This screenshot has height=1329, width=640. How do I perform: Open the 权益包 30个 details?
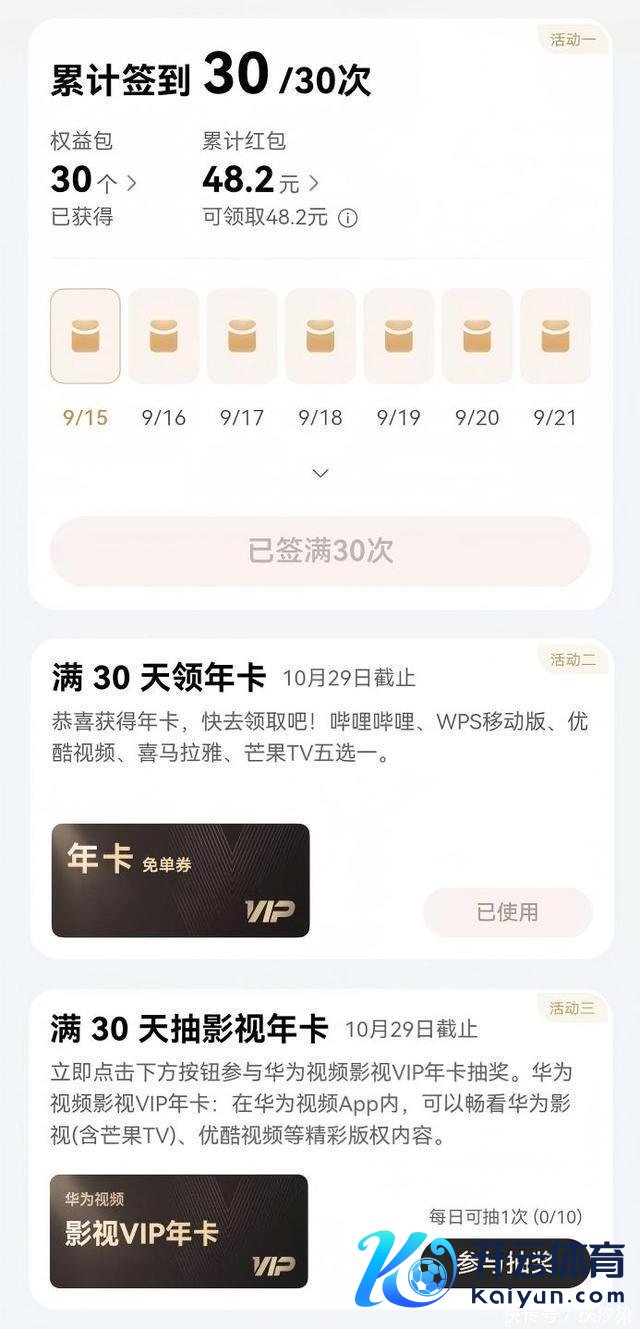[x=93, y=182]
